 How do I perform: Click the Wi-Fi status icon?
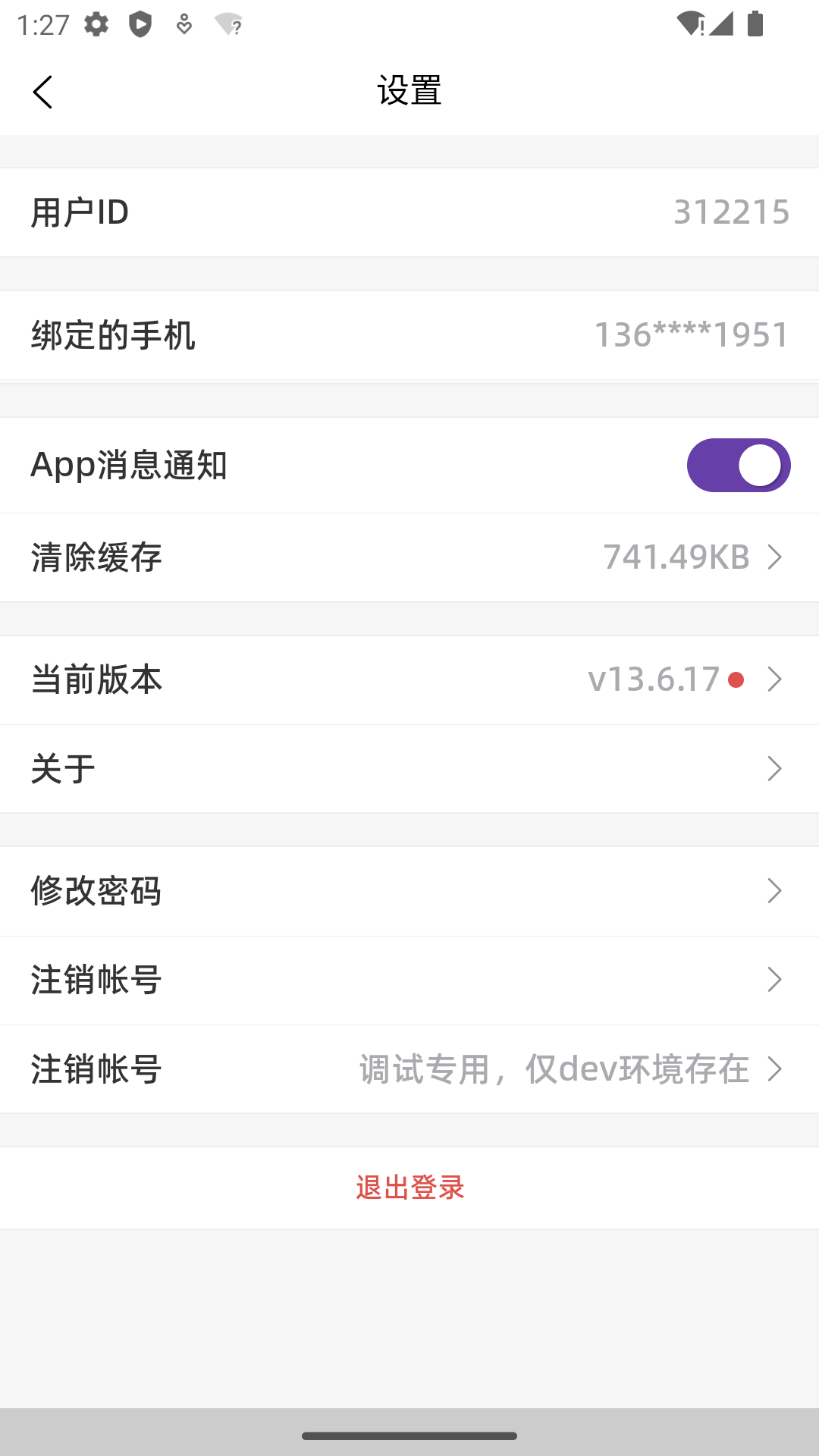[x=690, y=23]
